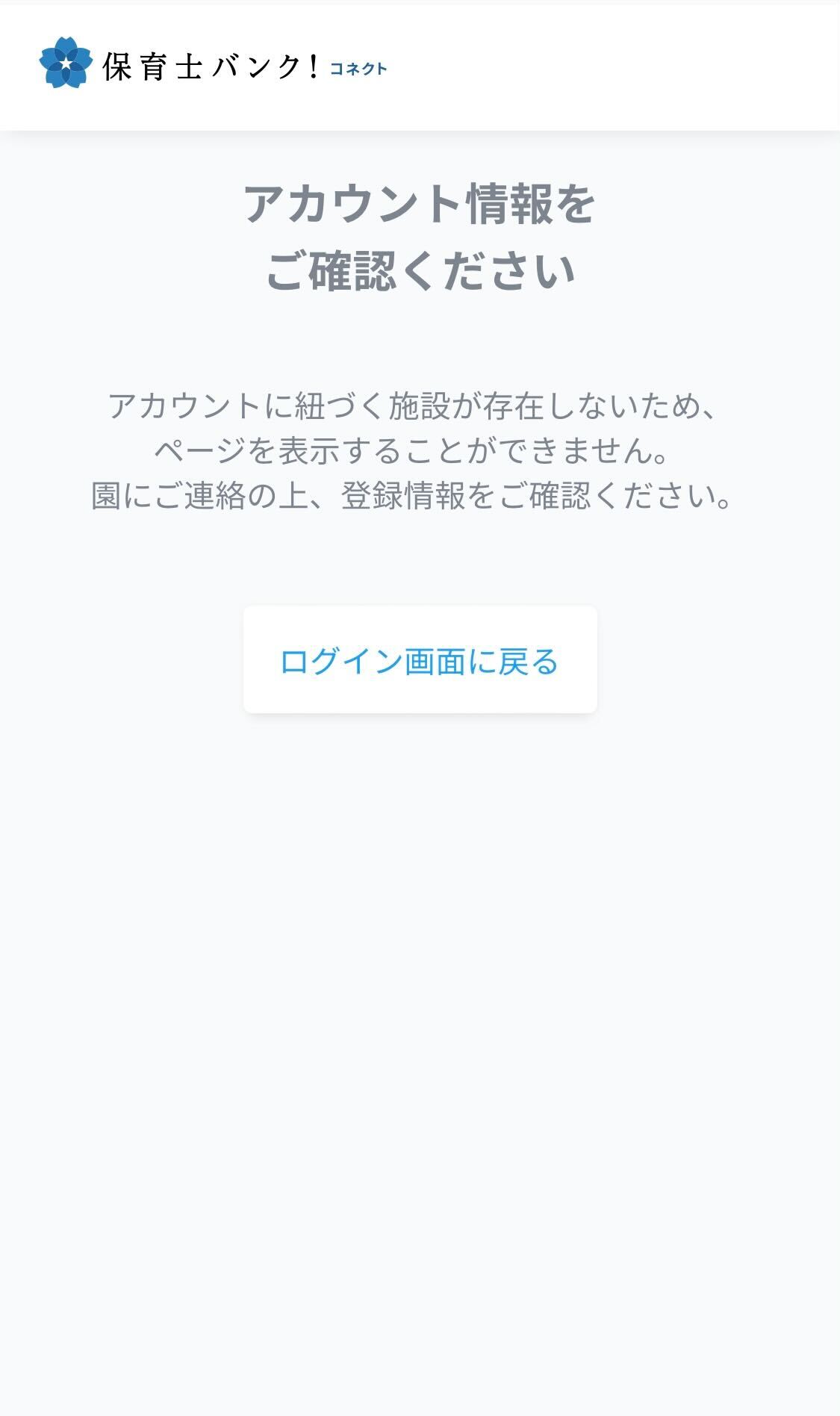Click the gray background below the button
This screenshot has height=1416, width=840.
pos(420,896)
